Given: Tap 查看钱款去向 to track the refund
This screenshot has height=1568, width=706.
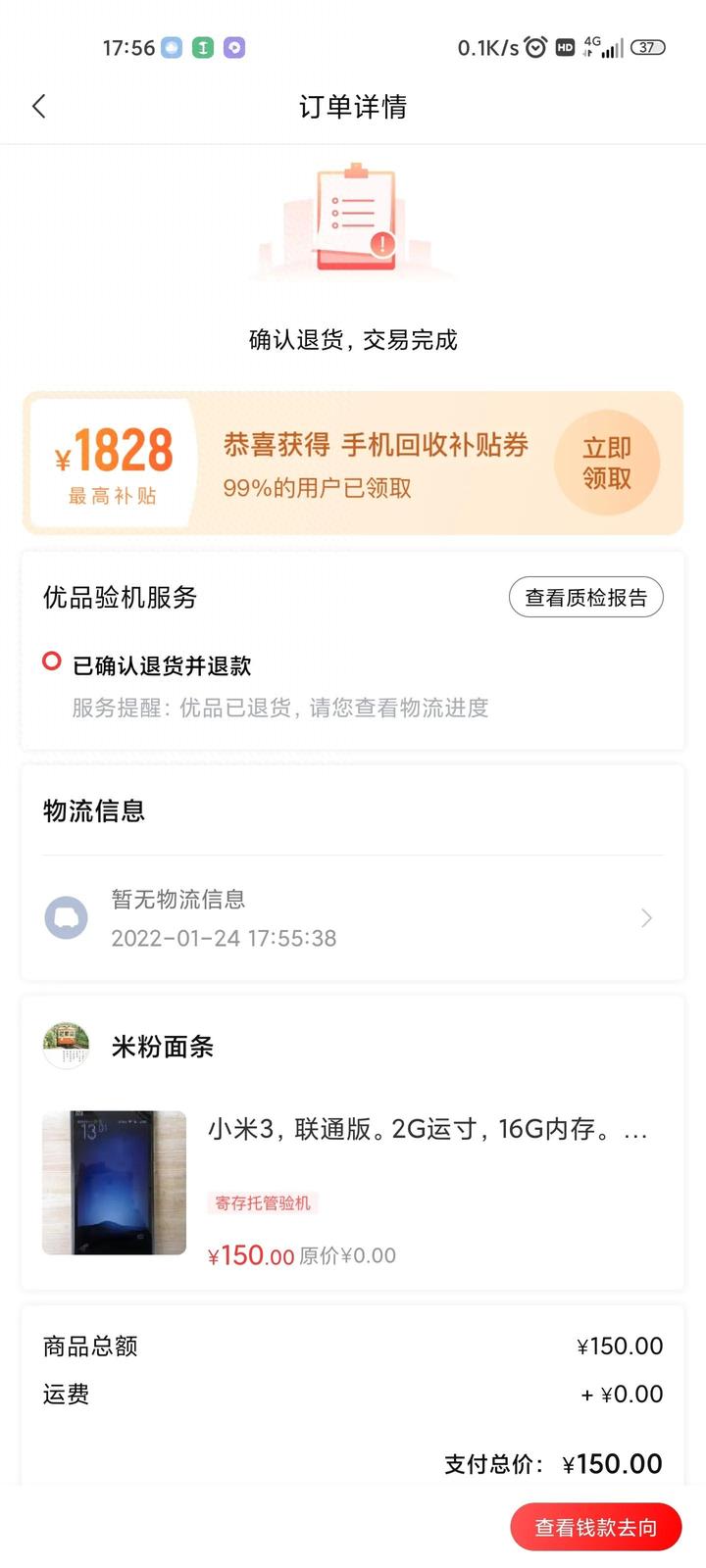Looking at the screenshot, I should [x=595, y=1527].
